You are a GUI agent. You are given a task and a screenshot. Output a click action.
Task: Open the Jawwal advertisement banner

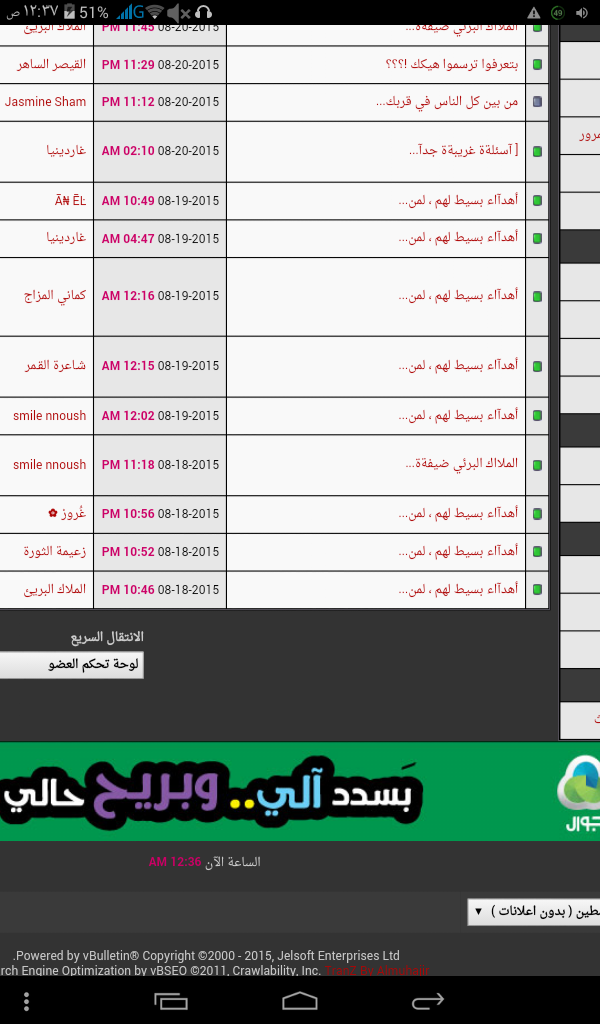click(300, 792)
